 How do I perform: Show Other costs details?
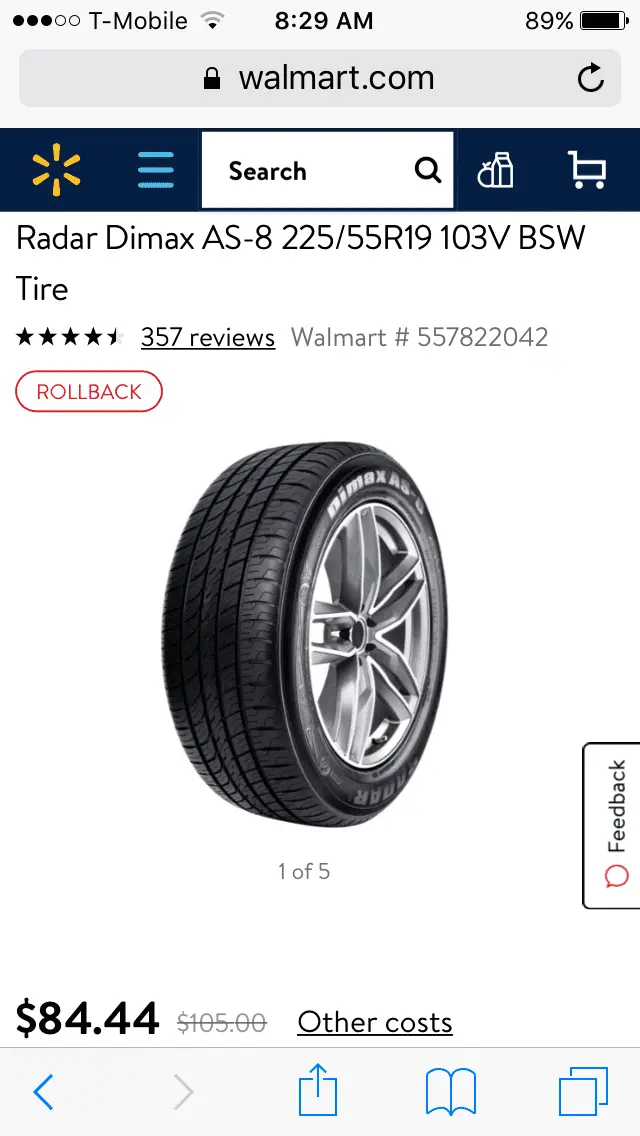coord(375,1022)
